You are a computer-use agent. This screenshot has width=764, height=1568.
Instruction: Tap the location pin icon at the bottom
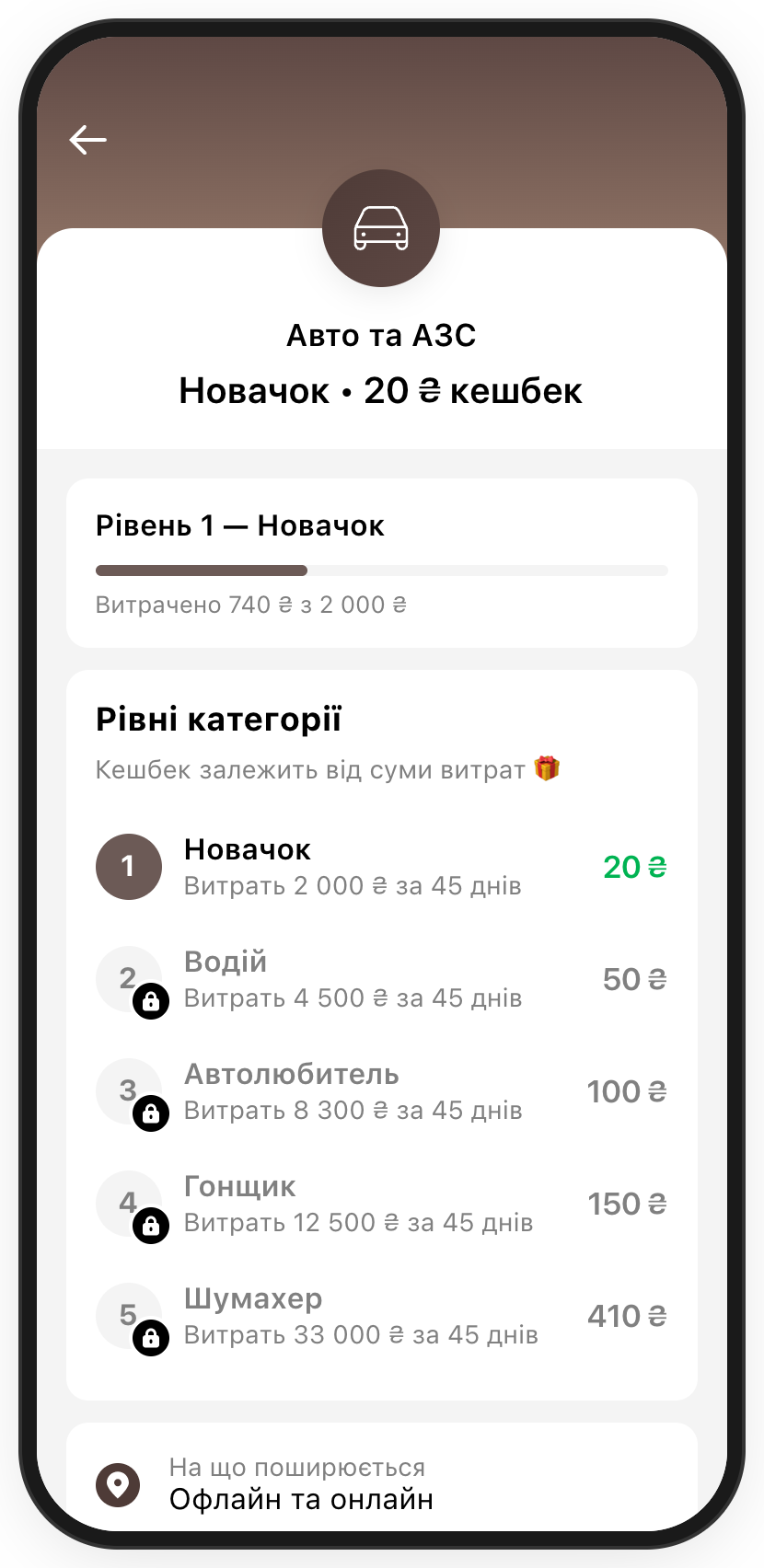pyautogui.click(x=119, y=1483)
